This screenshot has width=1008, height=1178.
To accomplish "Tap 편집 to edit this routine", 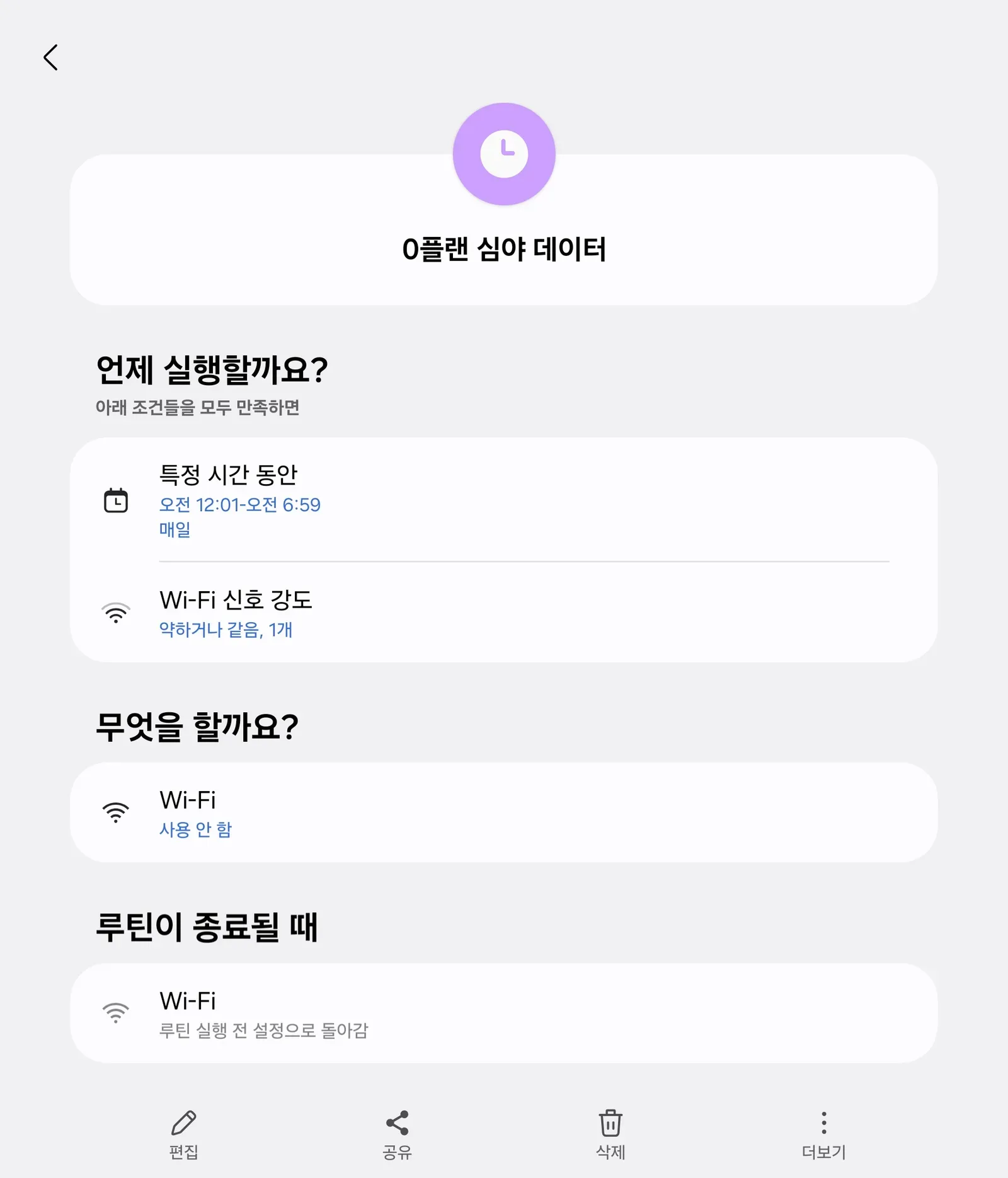I will point(184,1135).
